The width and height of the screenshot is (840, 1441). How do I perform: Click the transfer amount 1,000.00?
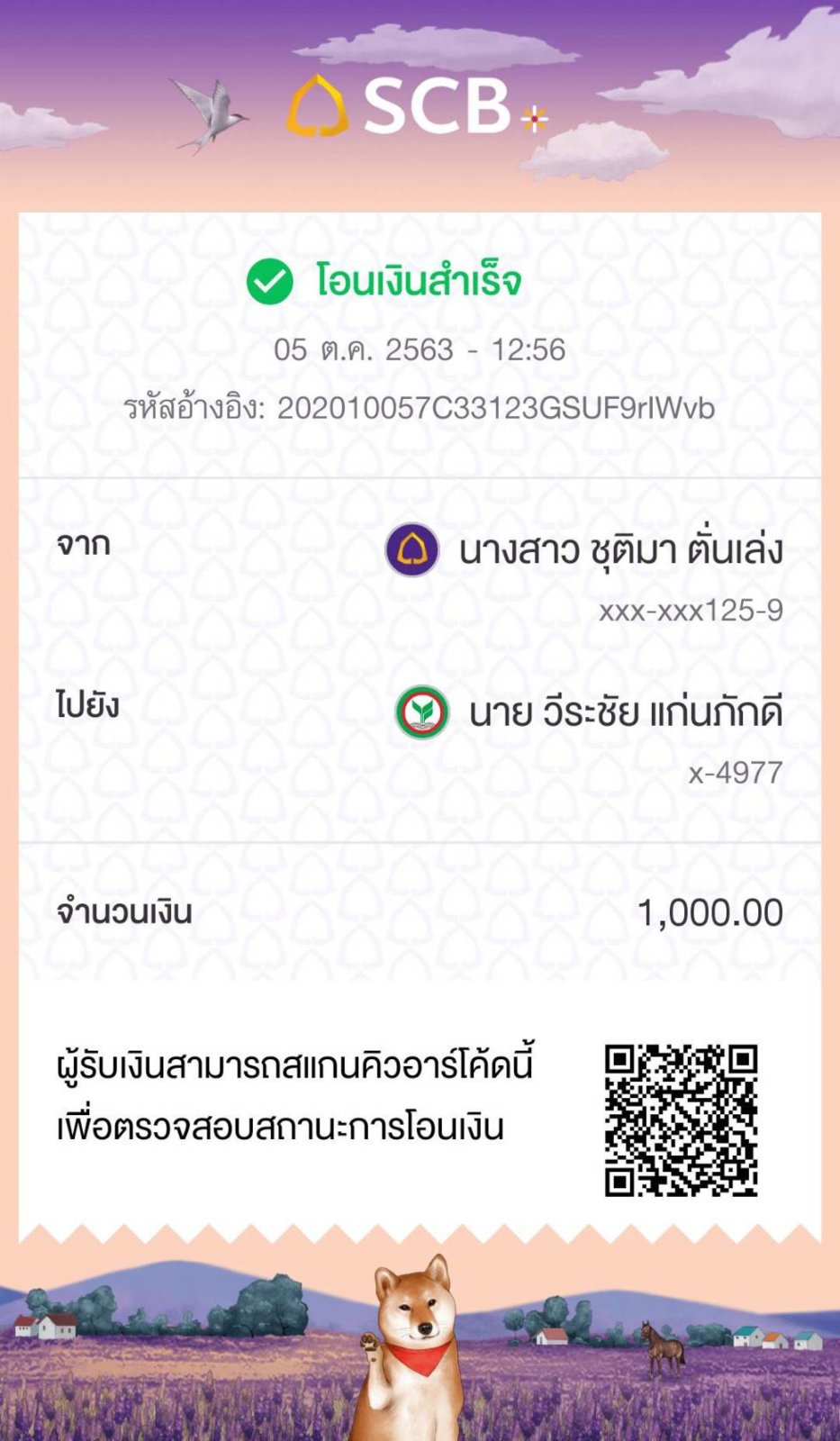coord(709,911)
